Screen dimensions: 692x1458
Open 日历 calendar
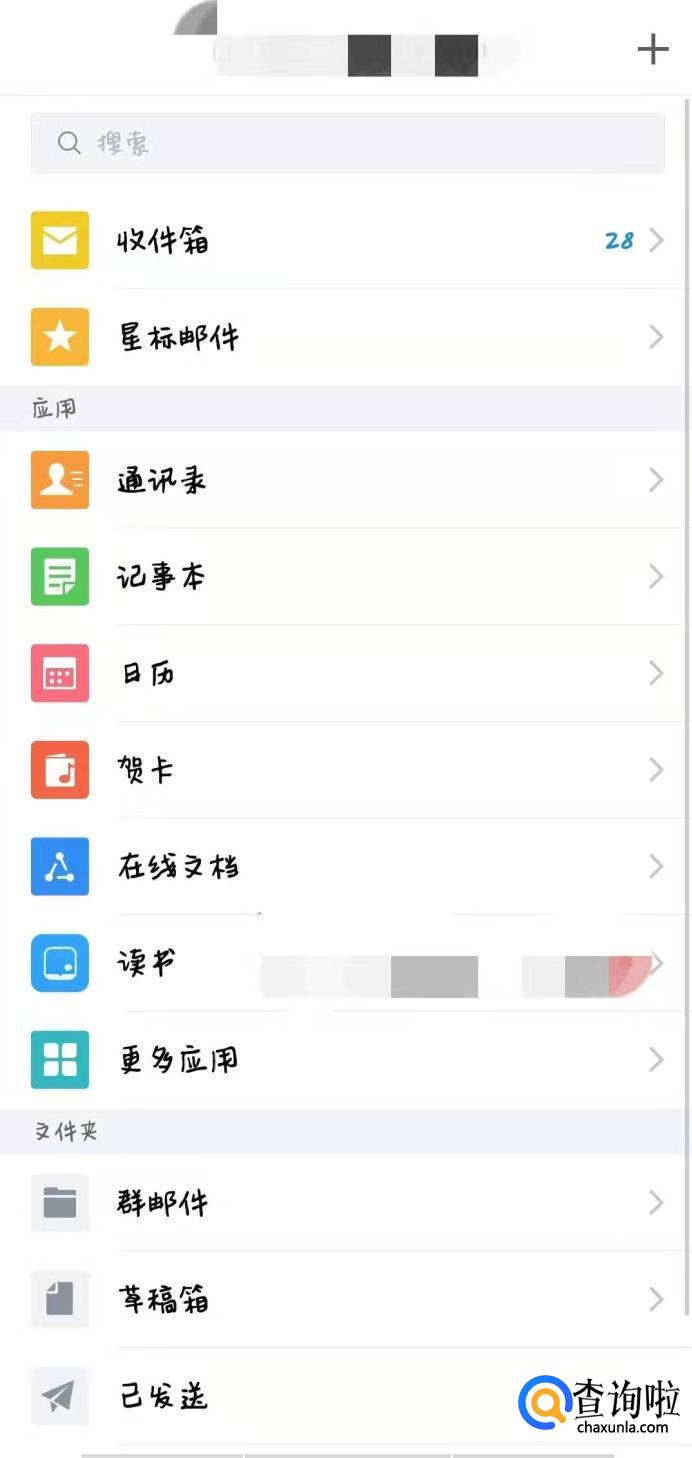345,673
